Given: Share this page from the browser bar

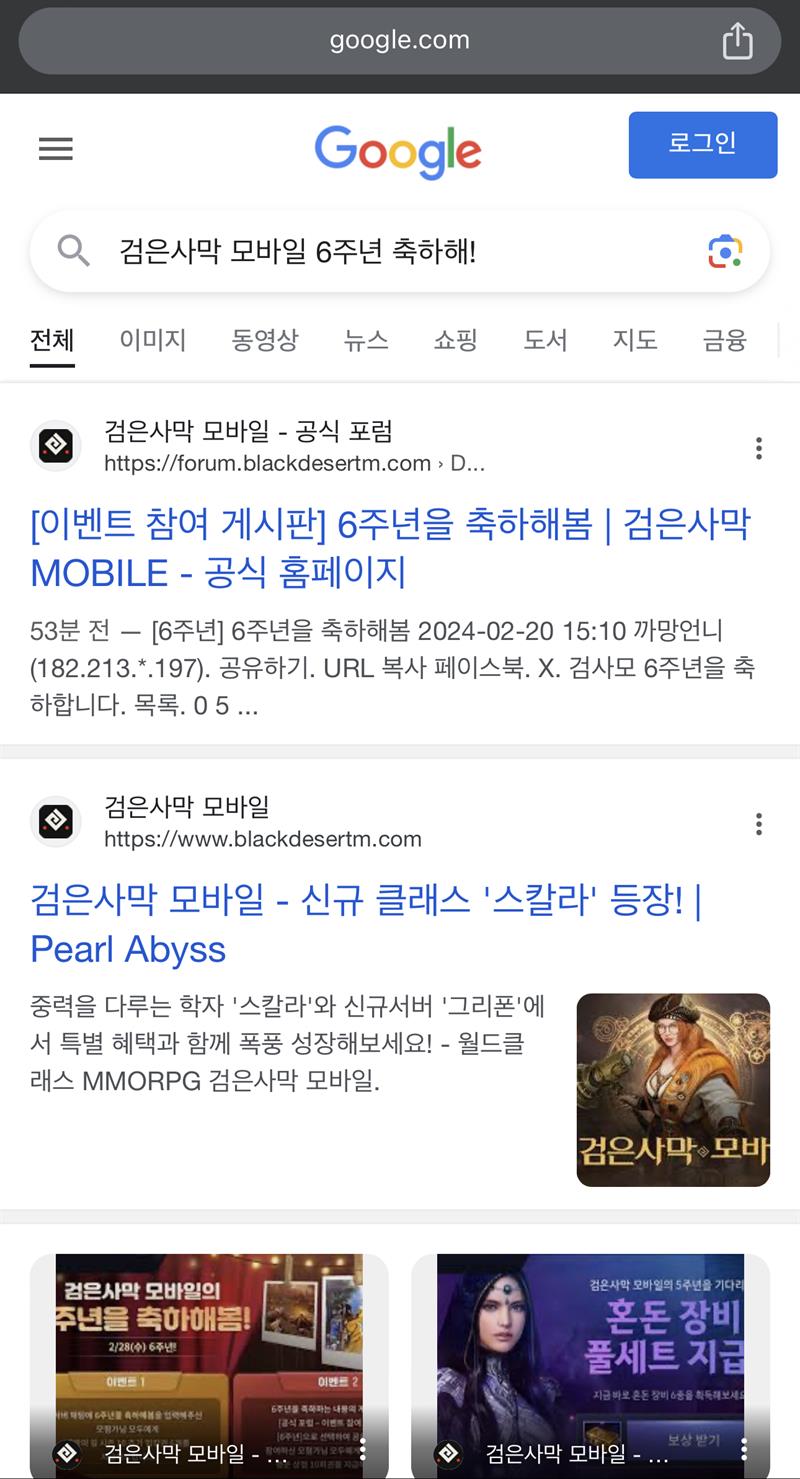Looking at the screenshot, I should pyautogui.click(x=737, y=41).
